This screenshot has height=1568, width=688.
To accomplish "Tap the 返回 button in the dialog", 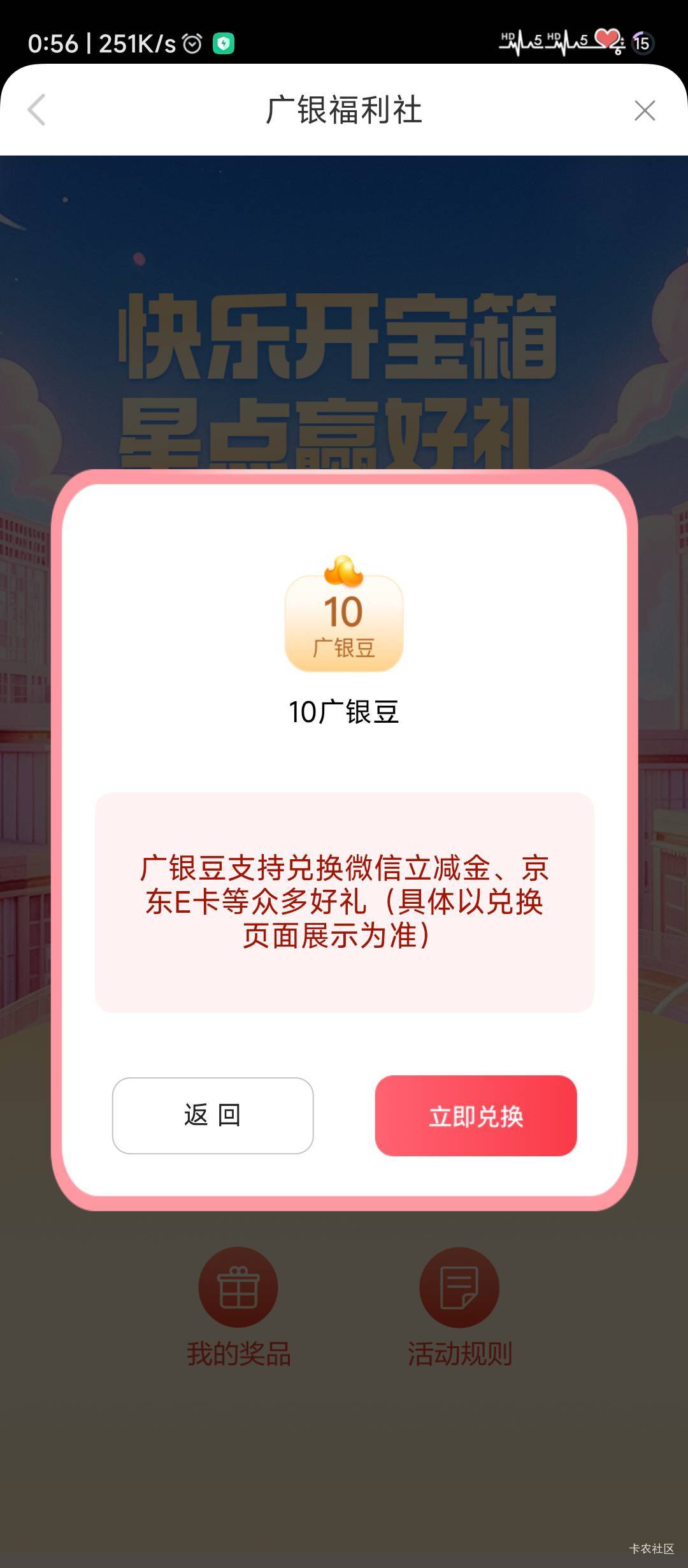I will coord(213,1115).
